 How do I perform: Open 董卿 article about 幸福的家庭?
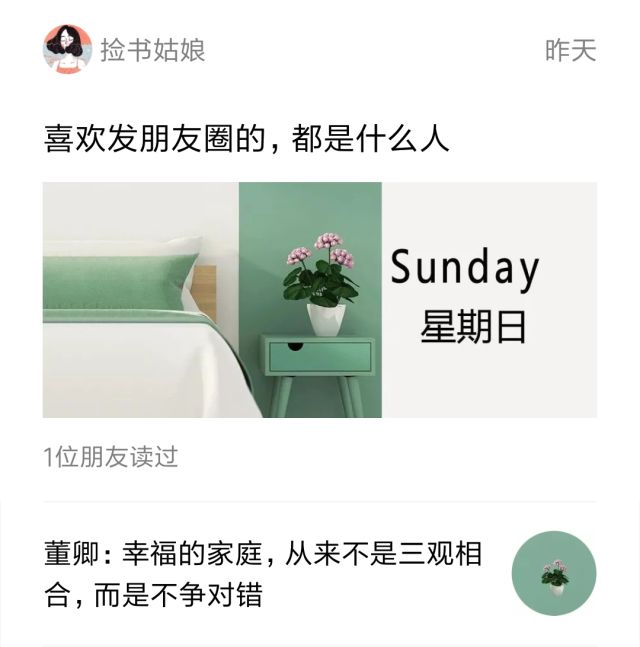tap(263, 574)
